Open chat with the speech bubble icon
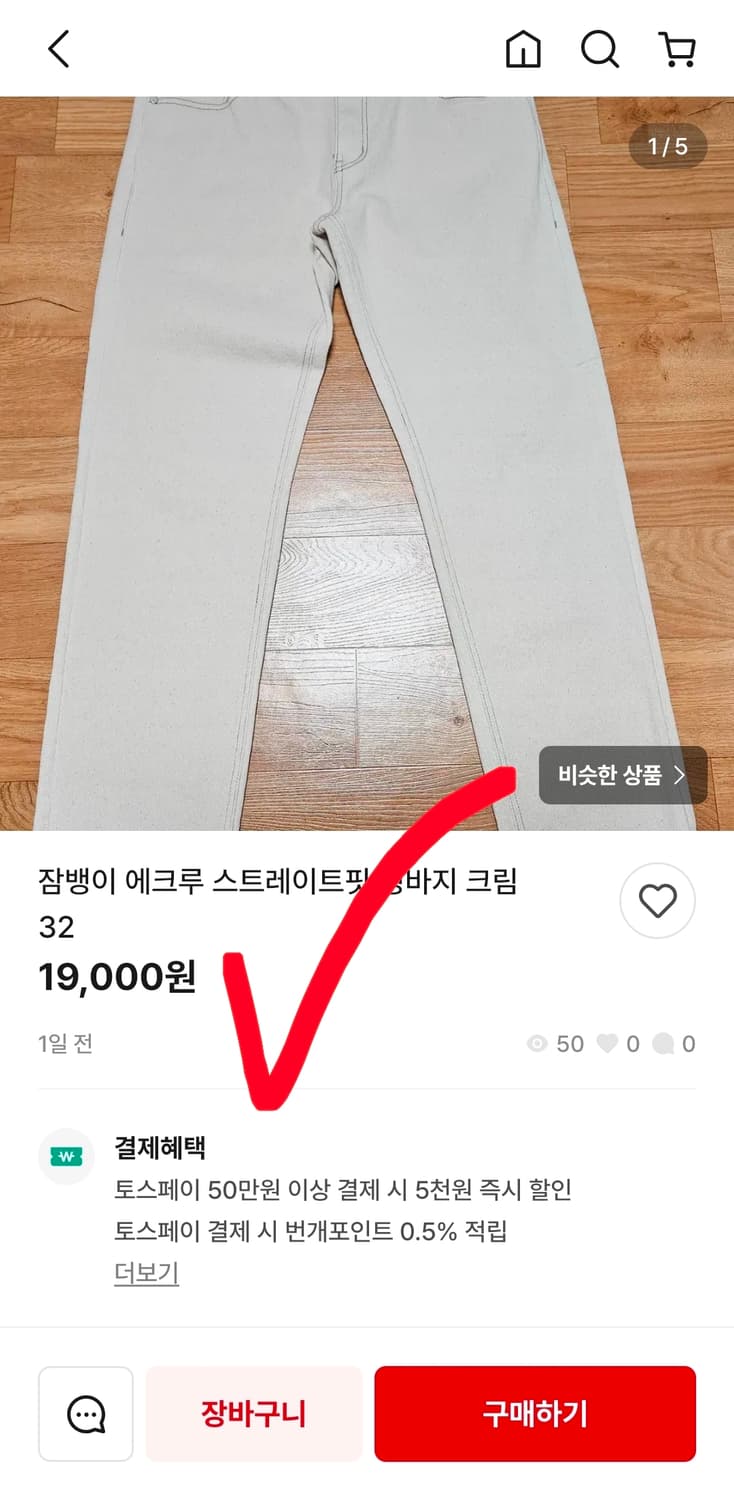 click(x=86, y=1413)
